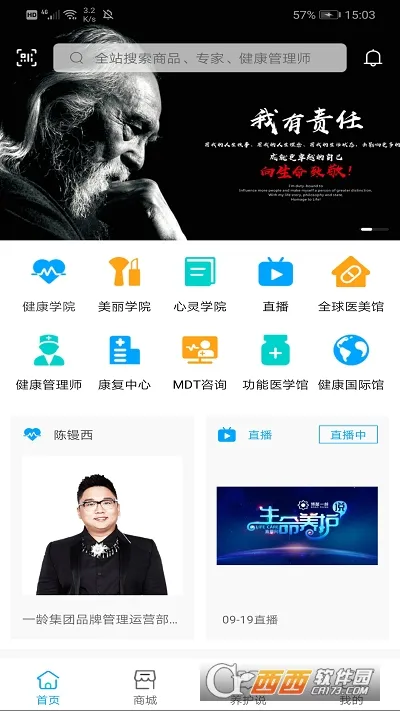Visit 全球医美馆
This screenshot has width=400, height=711.
(351, 284)
